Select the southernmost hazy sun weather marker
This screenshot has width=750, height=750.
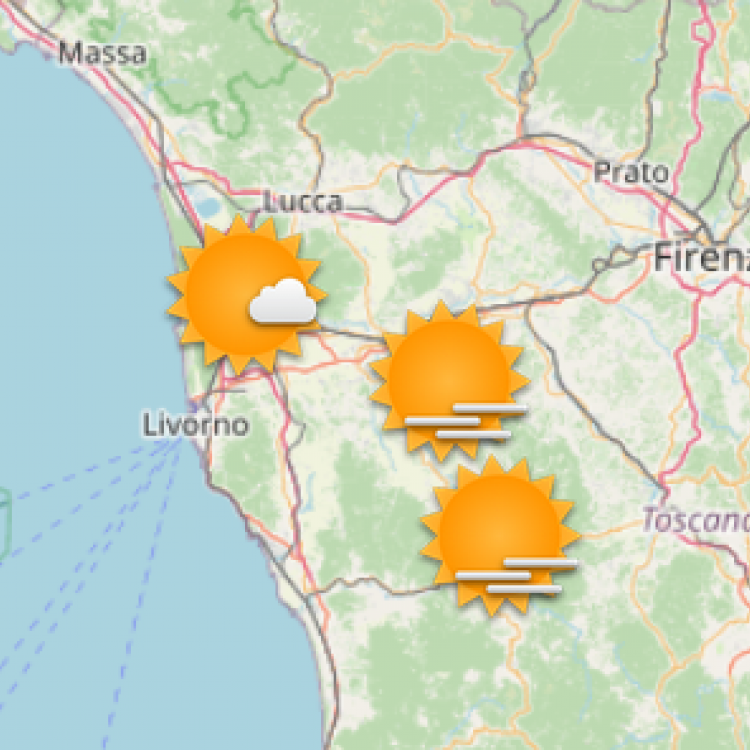click(499, 534)
